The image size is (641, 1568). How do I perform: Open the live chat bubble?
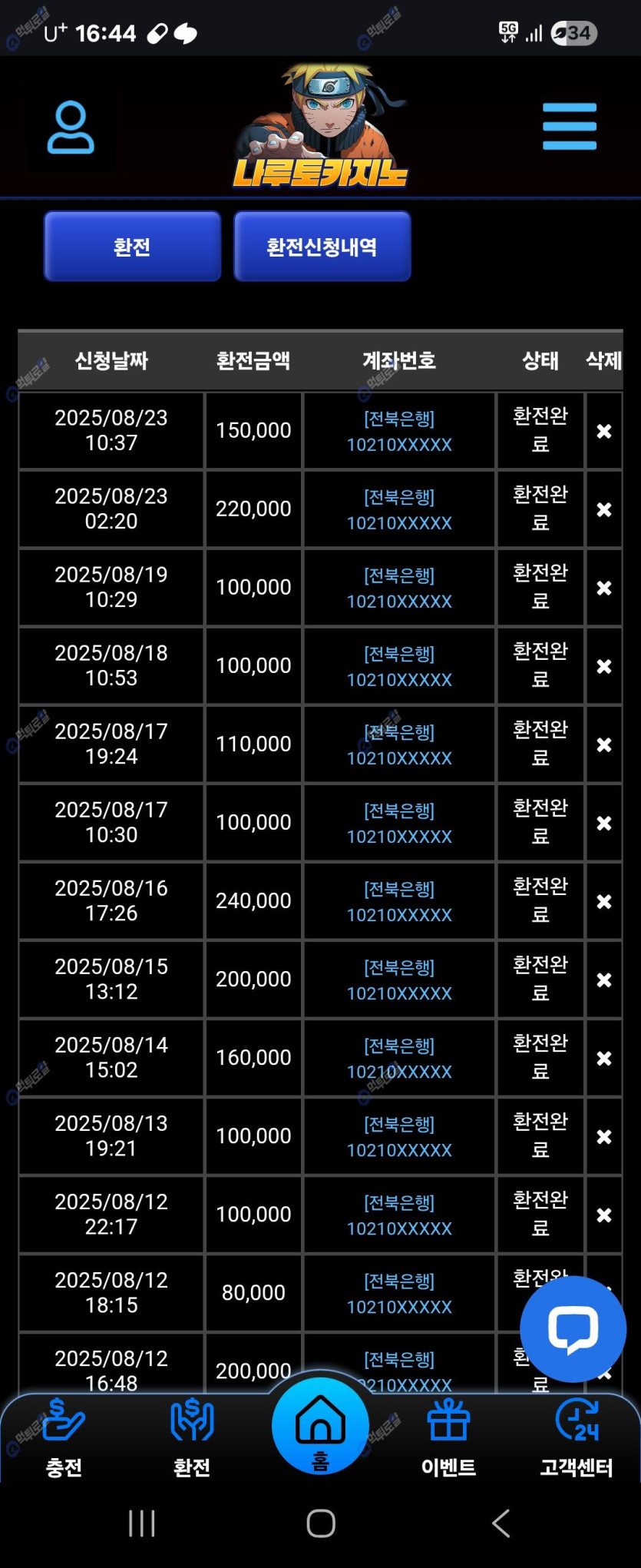[x=573, y=1328]
